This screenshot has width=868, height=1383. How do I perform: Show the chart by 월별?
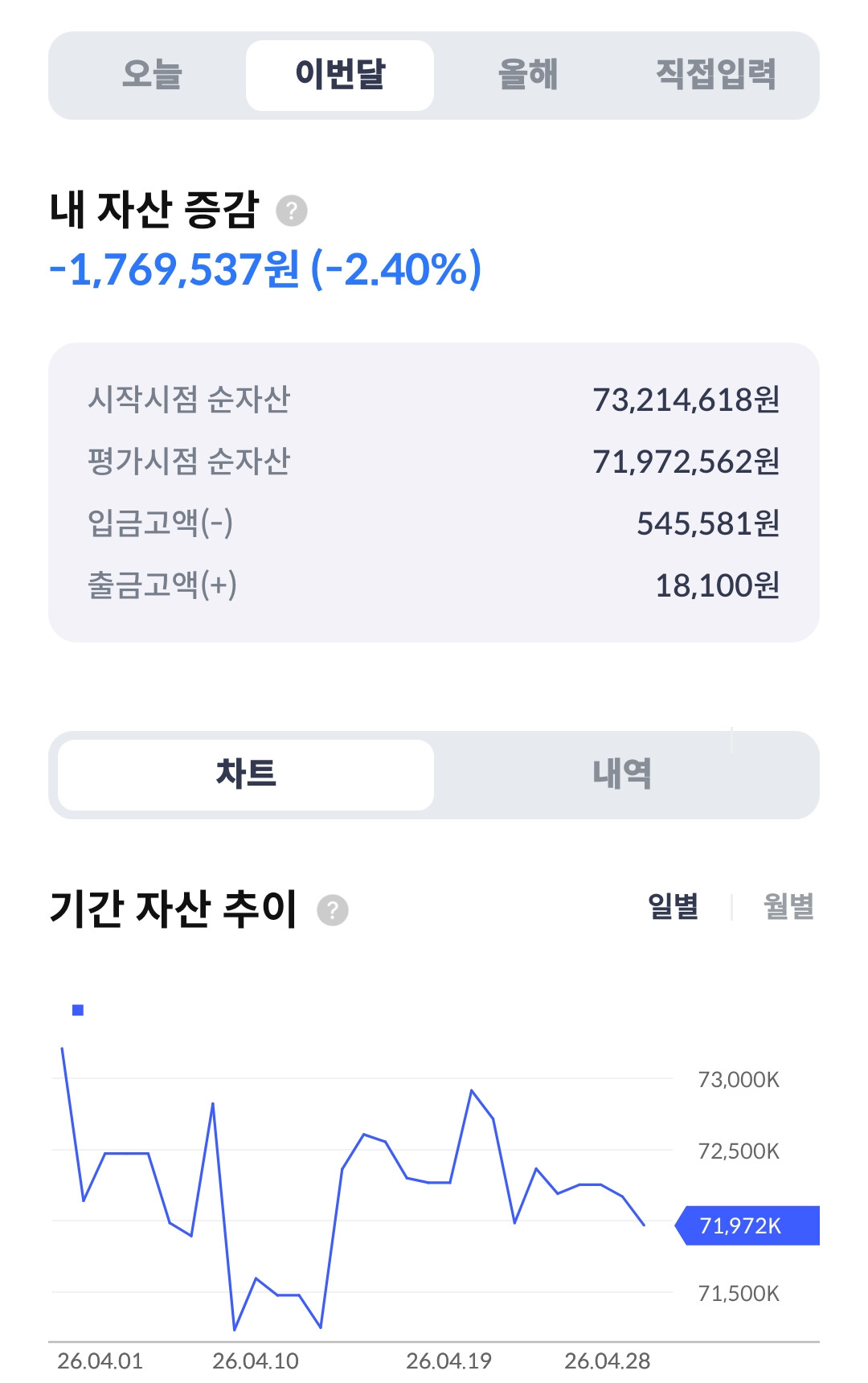coord(788,907)
